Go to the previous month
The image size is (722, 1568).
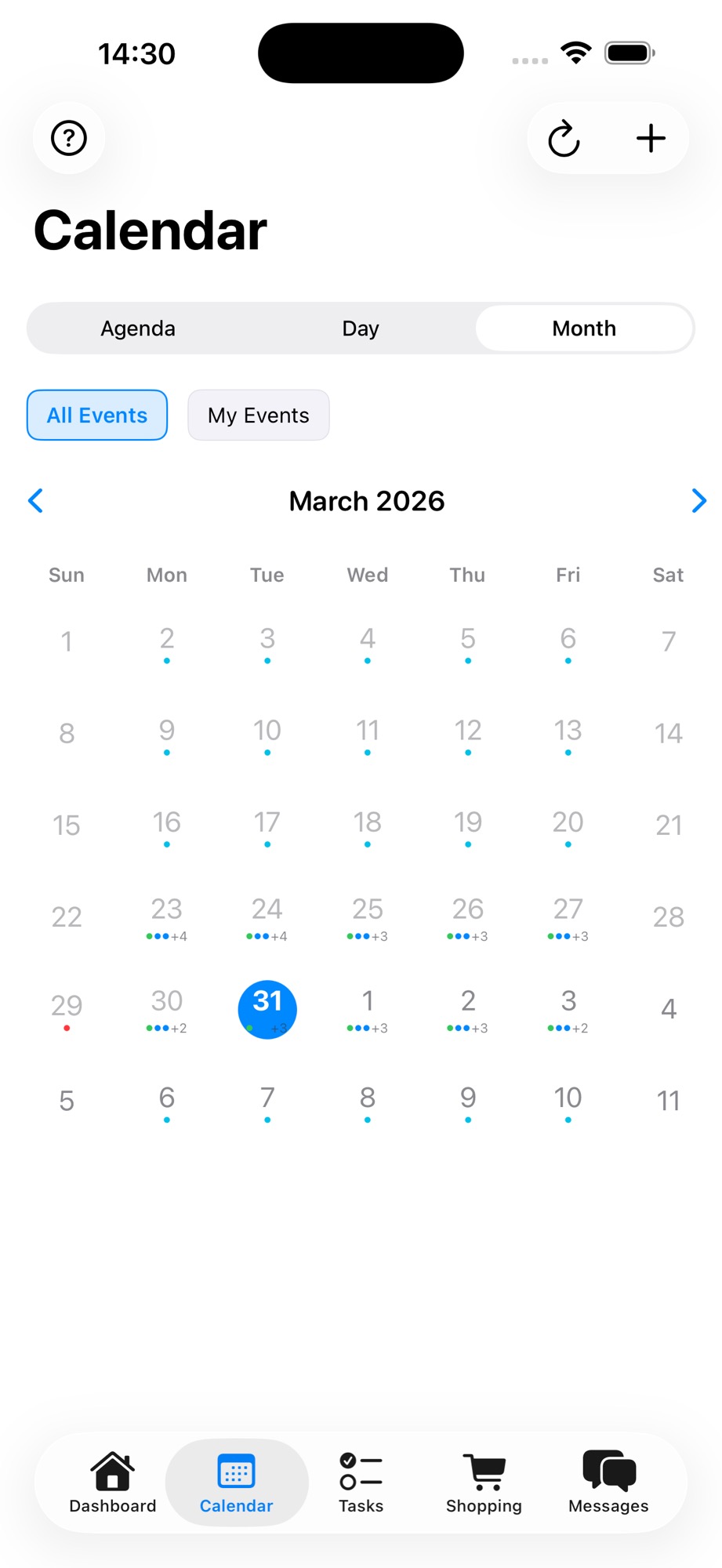35,501
